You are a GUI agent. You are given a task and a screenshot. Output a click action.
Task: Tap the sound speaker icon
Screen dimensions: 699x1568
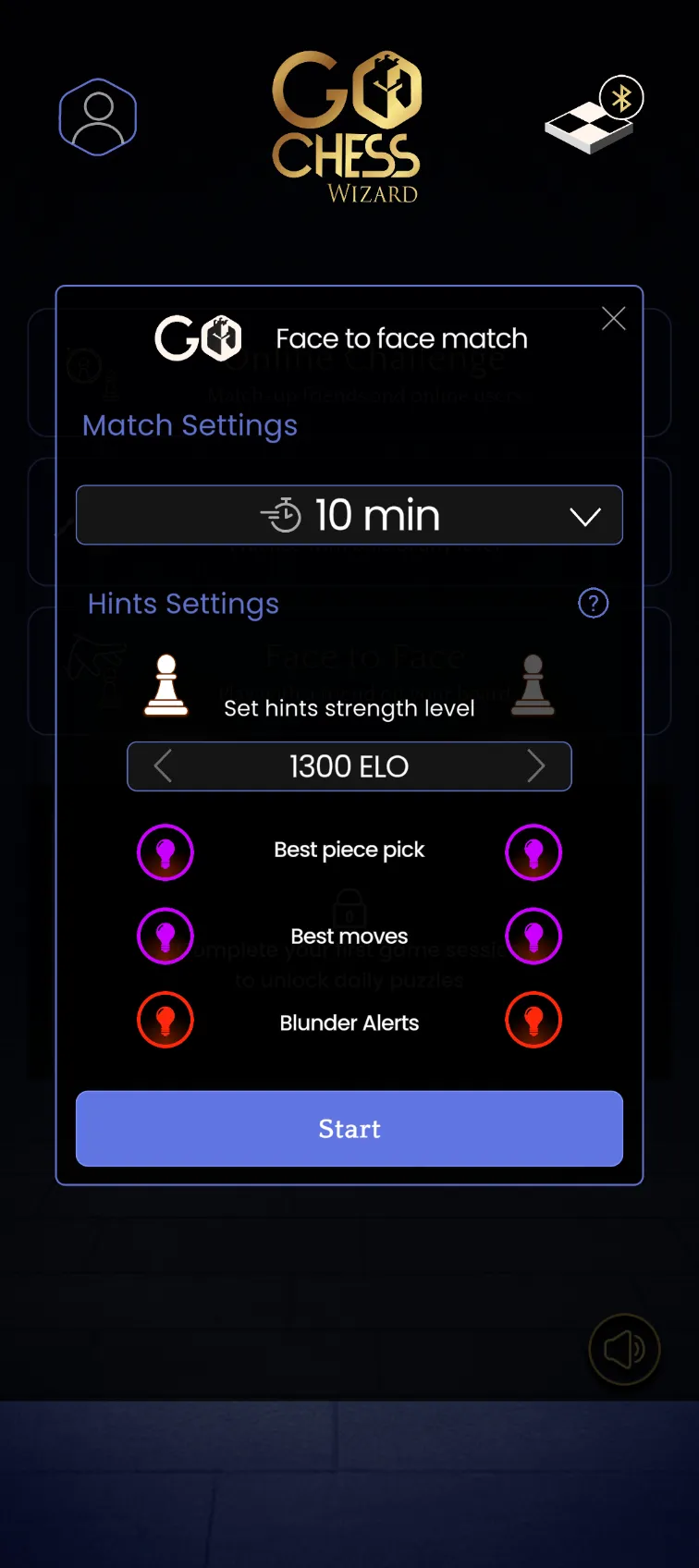pos(624,1350)
